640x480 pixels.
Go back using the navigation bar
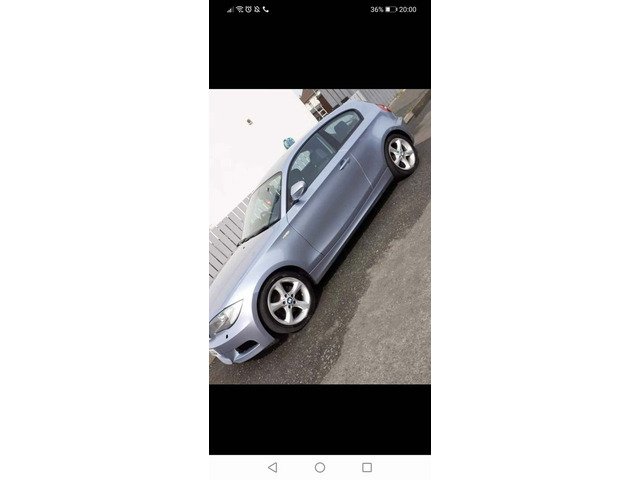click(272, 467)
